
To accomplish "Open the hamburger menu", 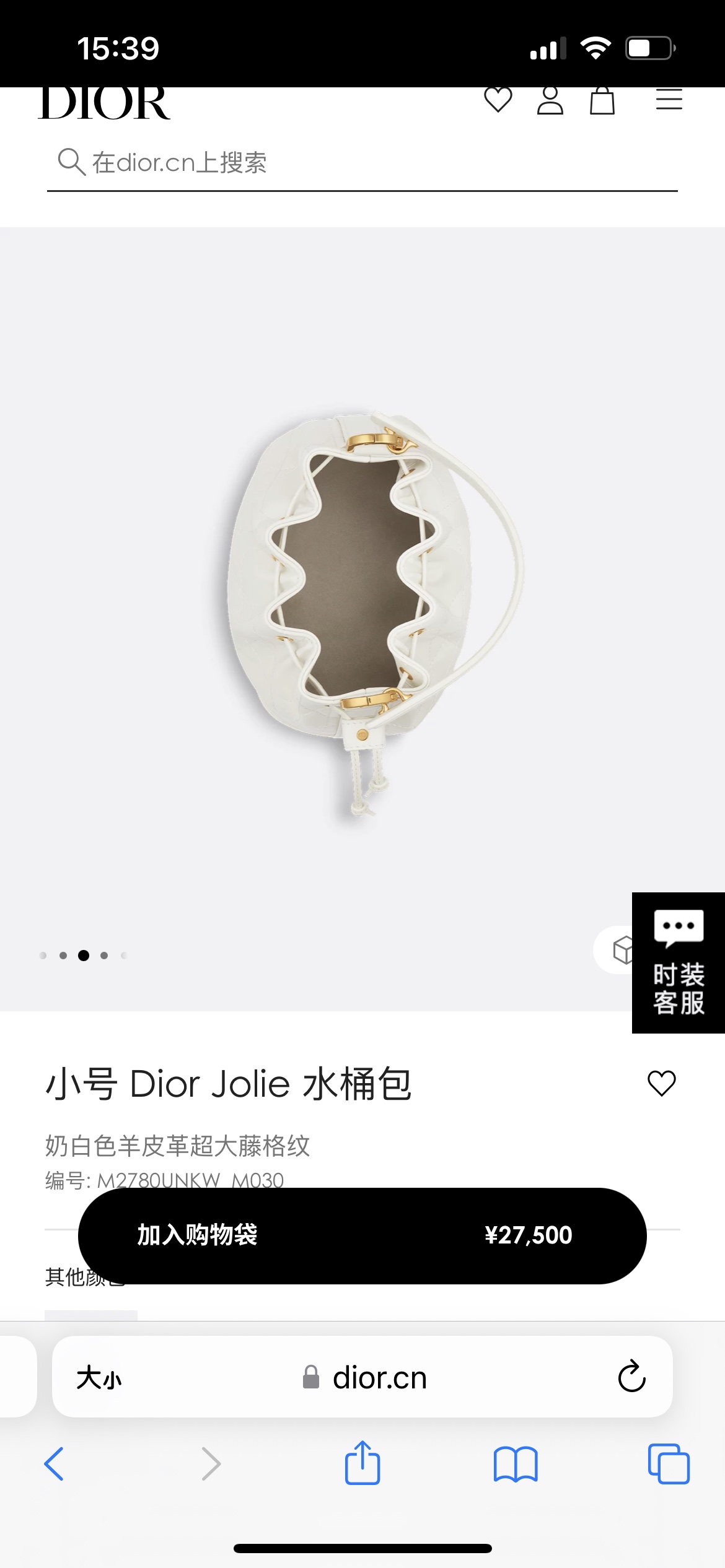I will (669, 100).
